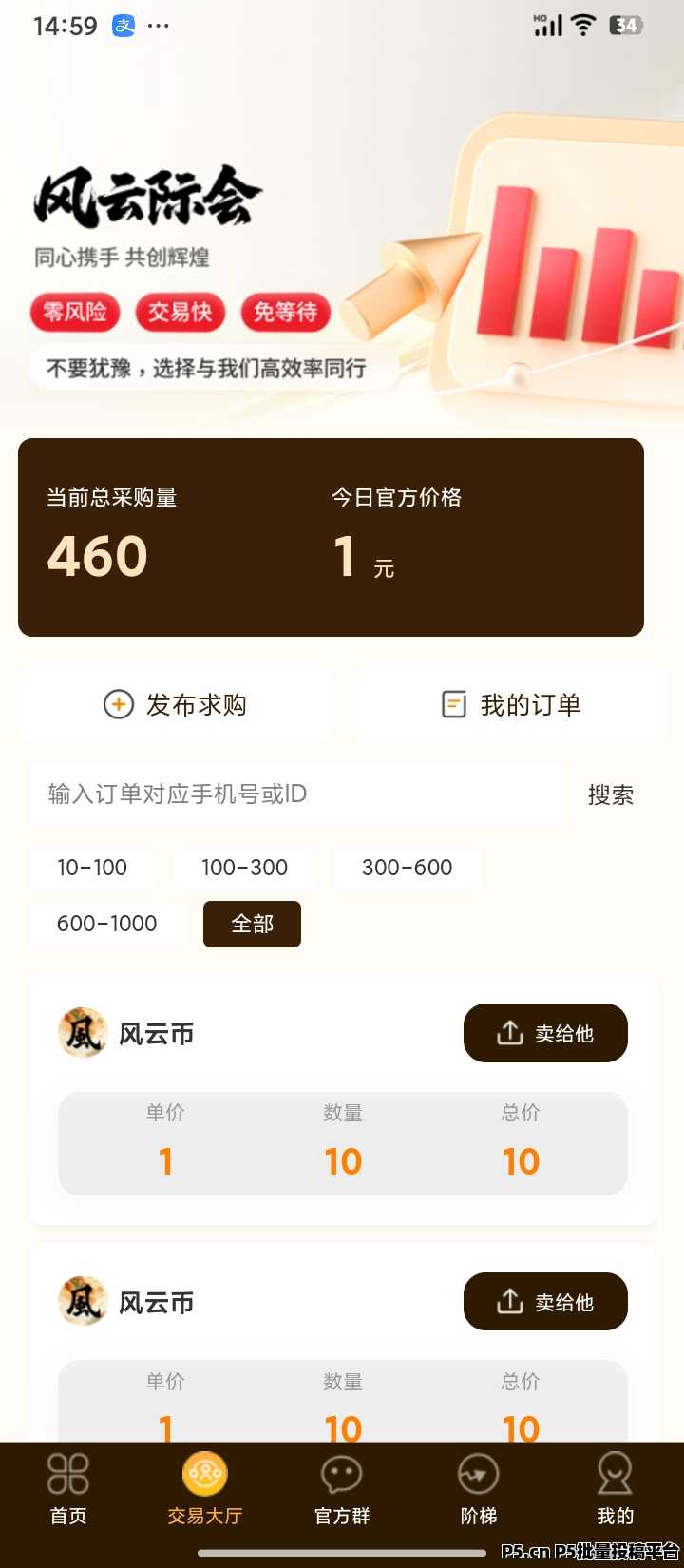The width and height of the screenshot is (684, 1568).
Task: Apply the 600-1000 filter
Action: 107,924
